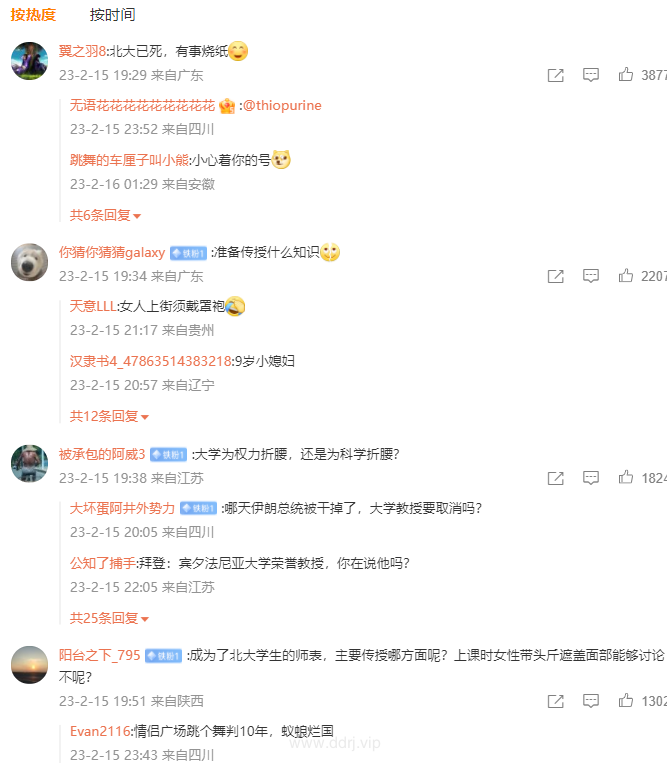Screen dimensions: 667x763
Task: Repost 翼之羽8's comment
Action: (x=556, y=75)
